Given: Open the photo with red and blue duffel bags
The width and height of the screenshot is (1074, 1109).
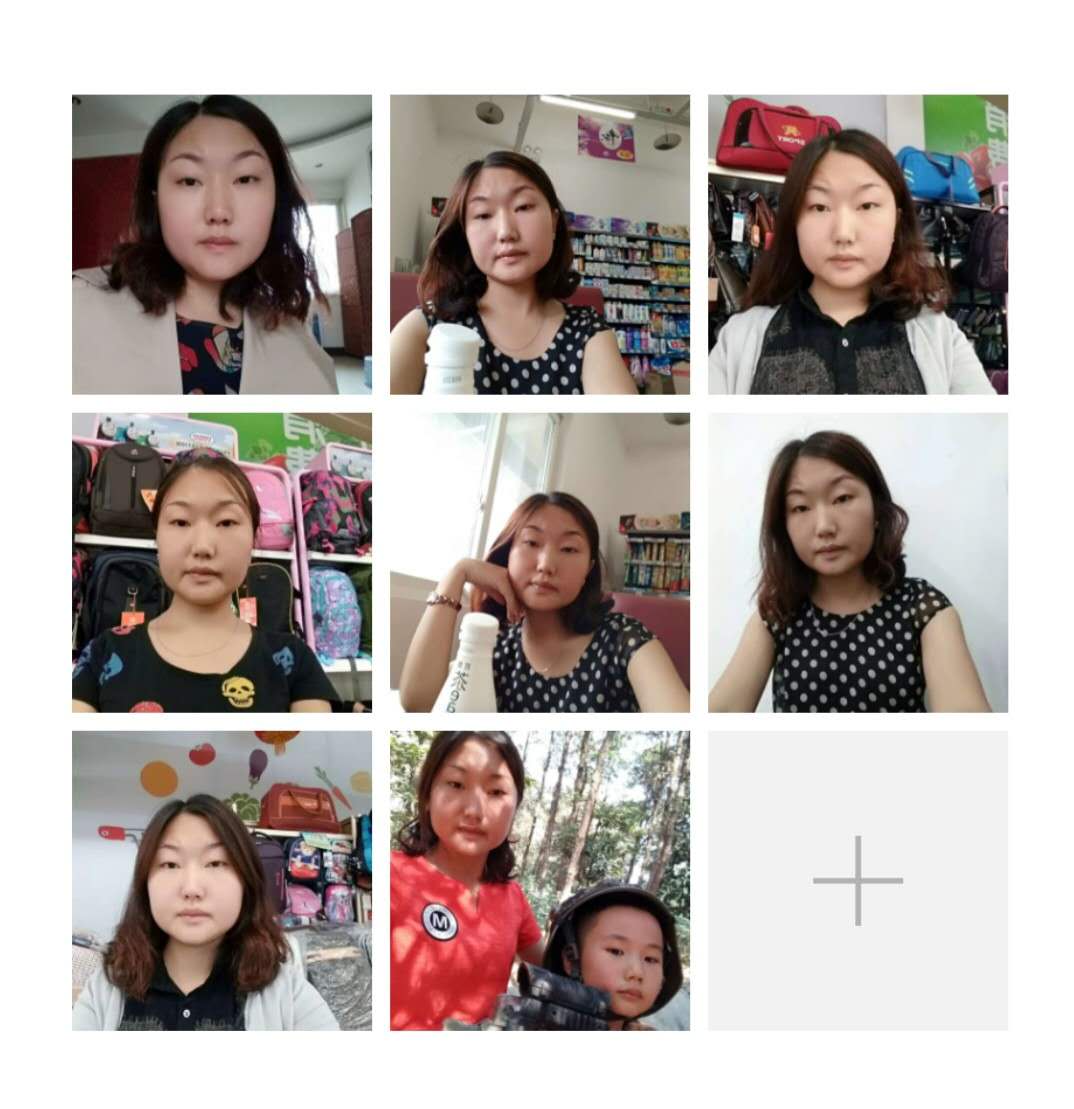Looking at the screenshot, I should [857, 244].
